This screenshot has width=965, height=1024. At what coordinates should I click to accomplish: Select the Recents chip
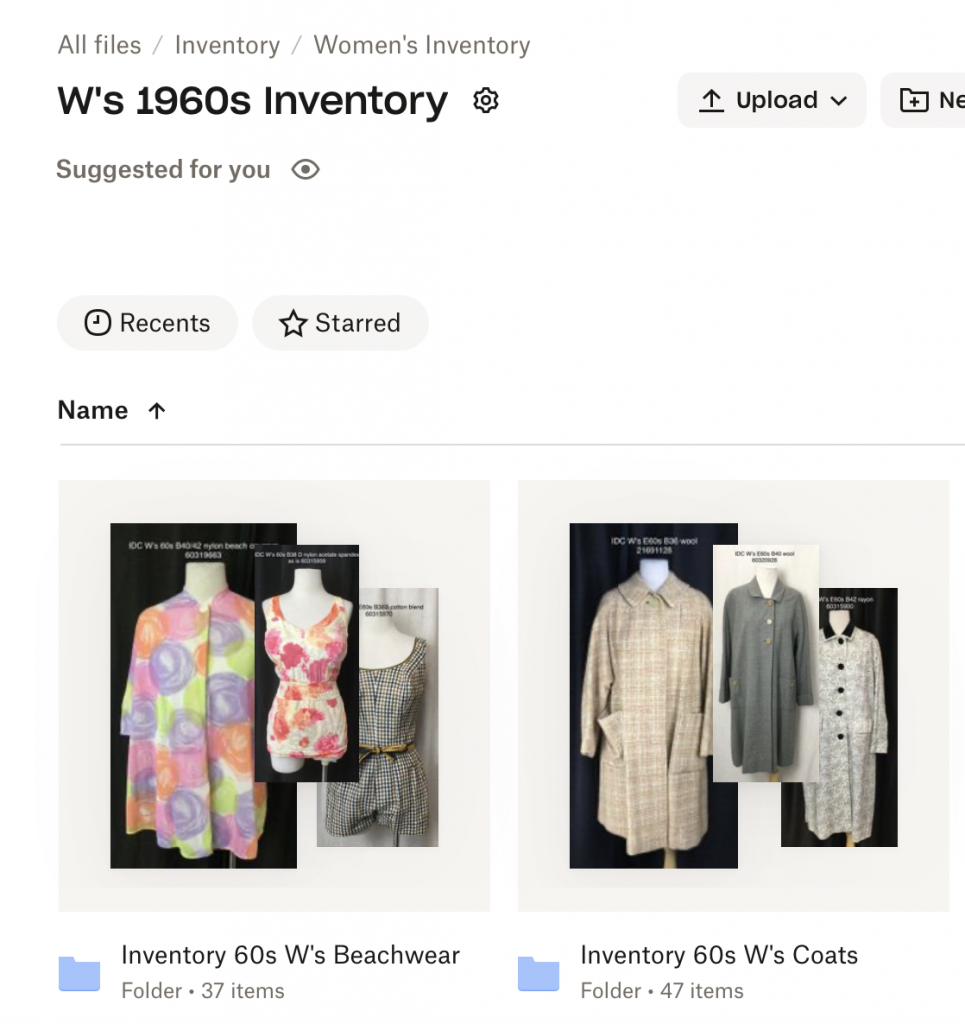pos(147,323)
